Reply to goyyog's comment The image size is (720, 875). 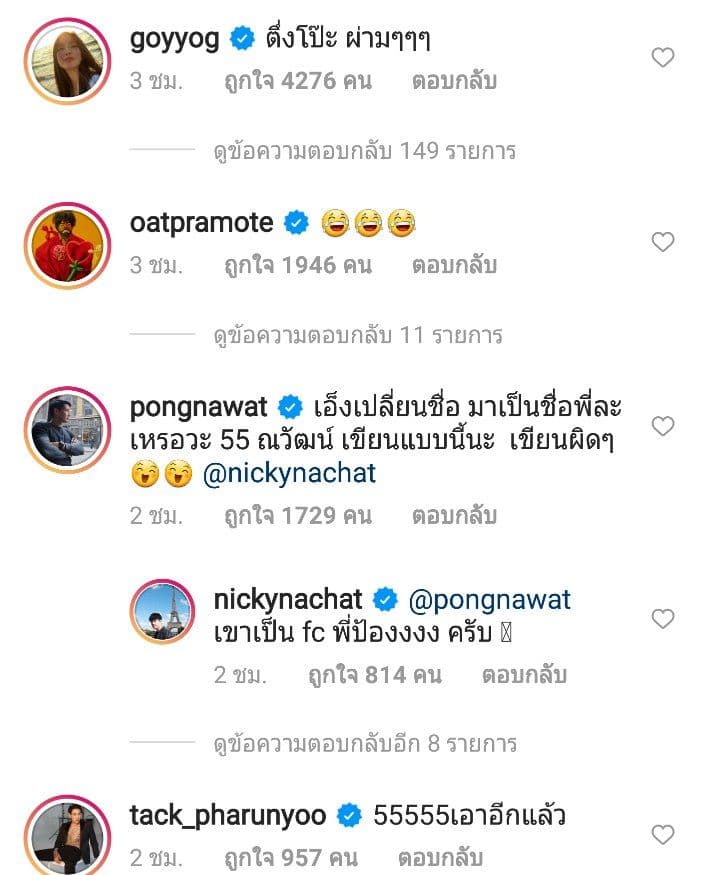click(454, 82)
